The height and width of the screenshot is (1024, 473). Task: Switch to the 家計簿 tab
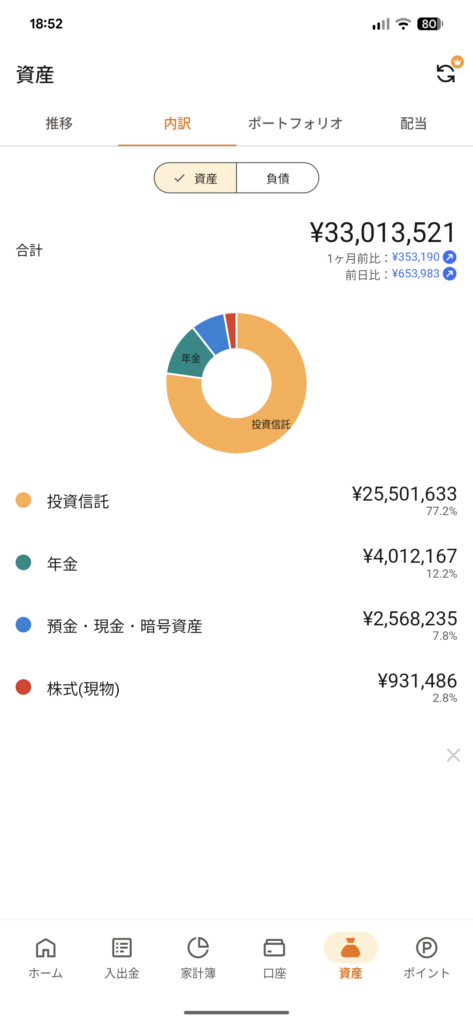click(x=198, y=957)
